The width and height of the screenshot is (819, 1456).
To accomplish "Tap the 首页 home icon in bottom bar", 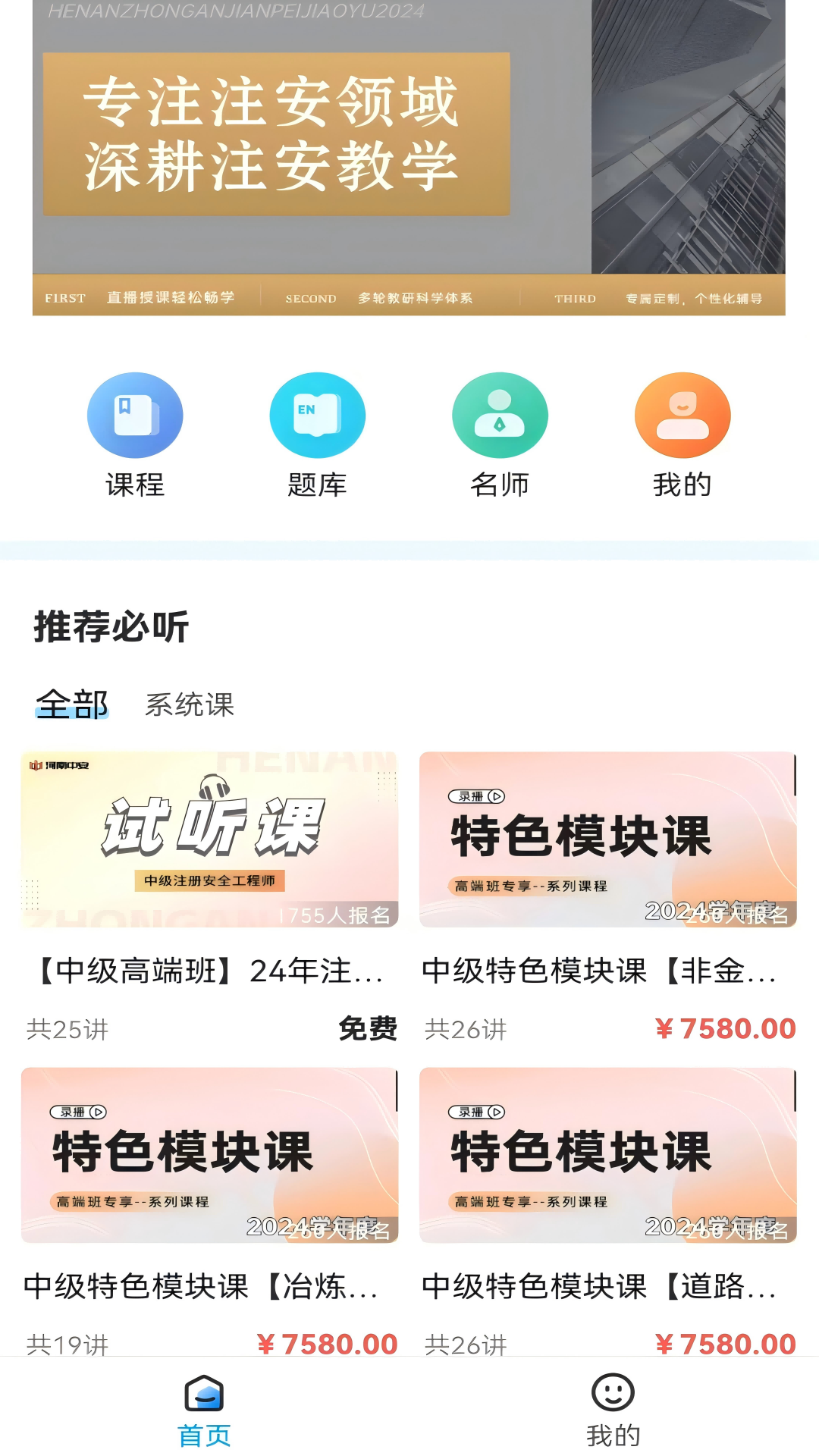I will 204,1404.
